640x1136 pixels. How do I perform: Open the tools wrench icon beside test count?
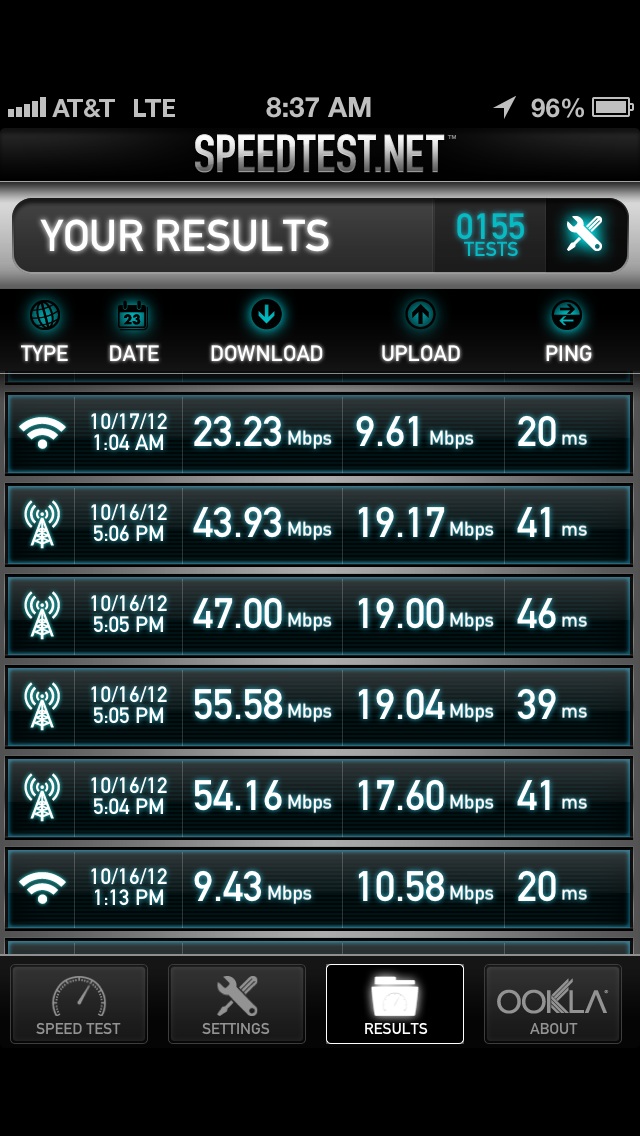(586, 235)
